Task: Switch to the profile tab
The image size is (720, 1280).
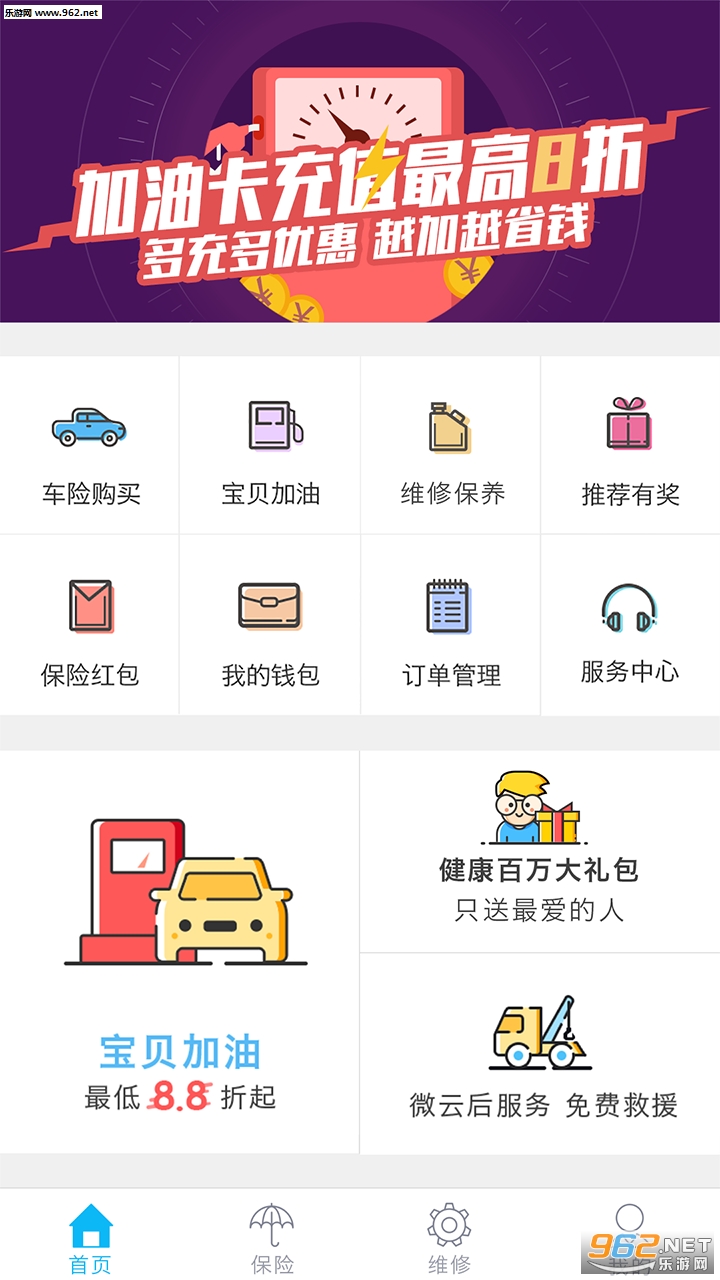Action: point(629,1238)
